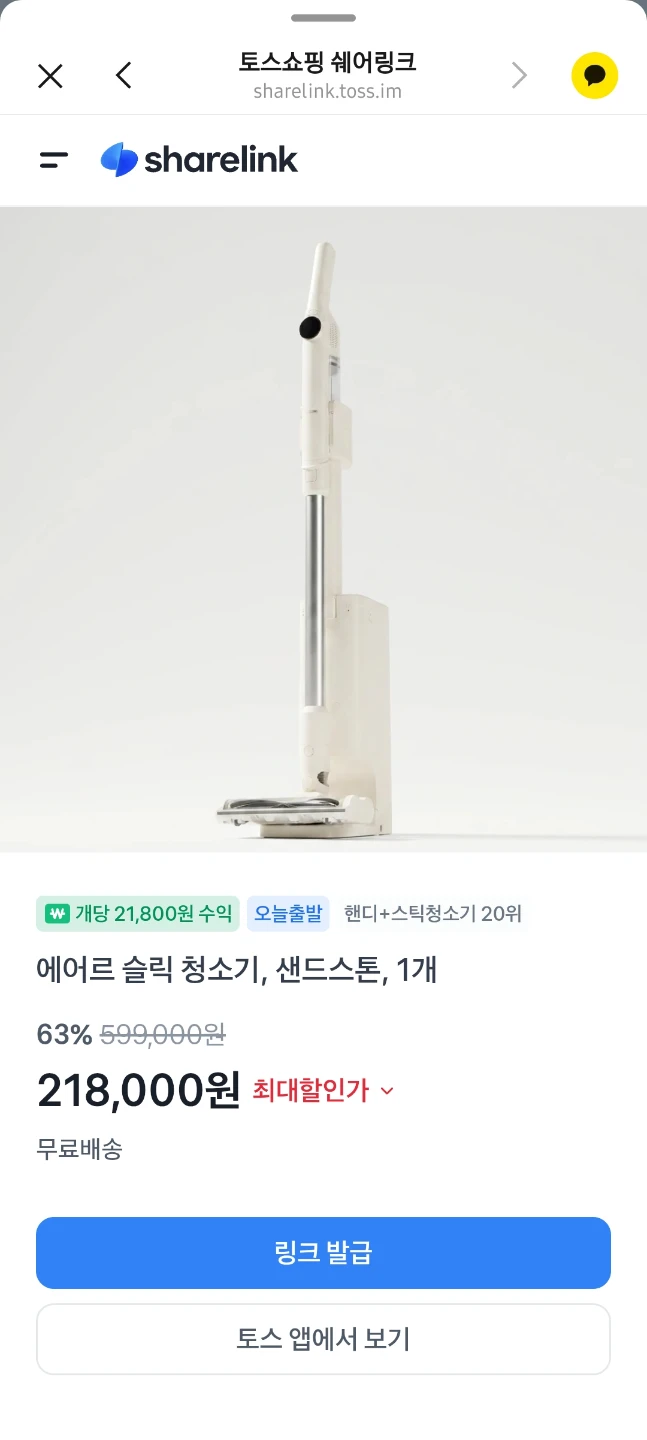This screenshot has height=1440, width=647.
Task: Open the vacuum cleaner product image
Action: click(x=323, y=529)
